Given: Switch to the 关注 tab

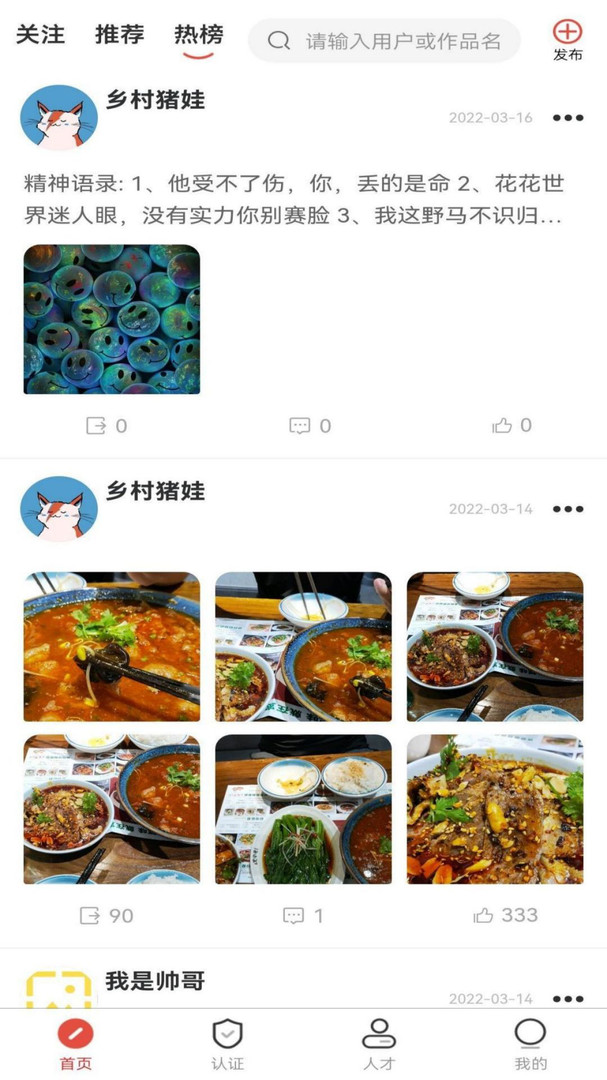Looking at the screenshot, I should tap(40, 35).
